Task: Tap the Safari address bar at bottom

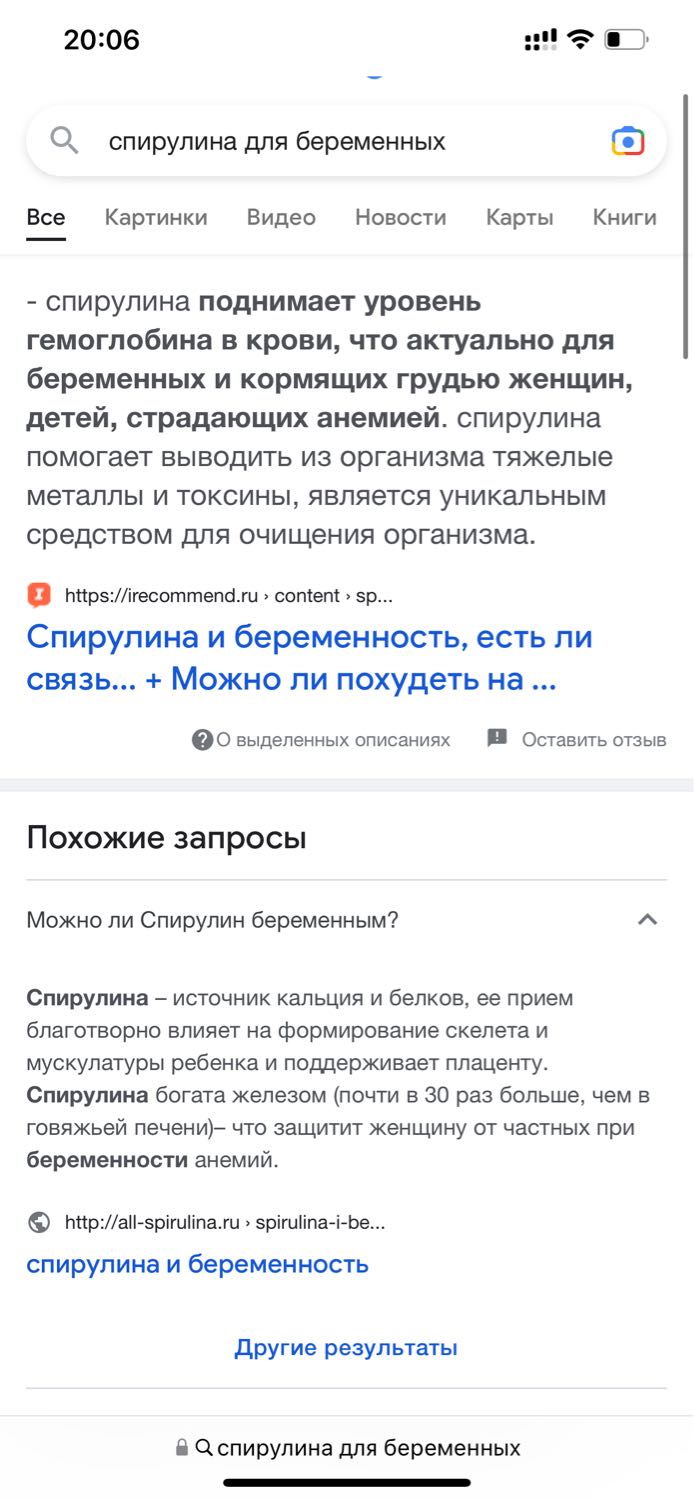Action: click(x=347, y=1447)
